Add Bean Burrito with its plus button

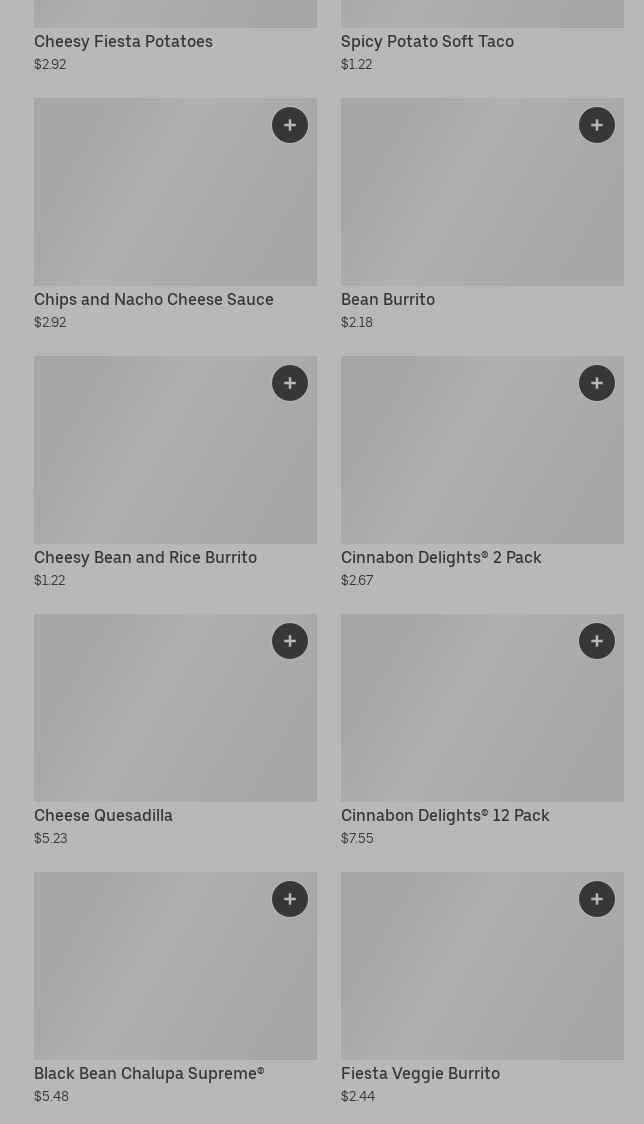pos(597,125)
